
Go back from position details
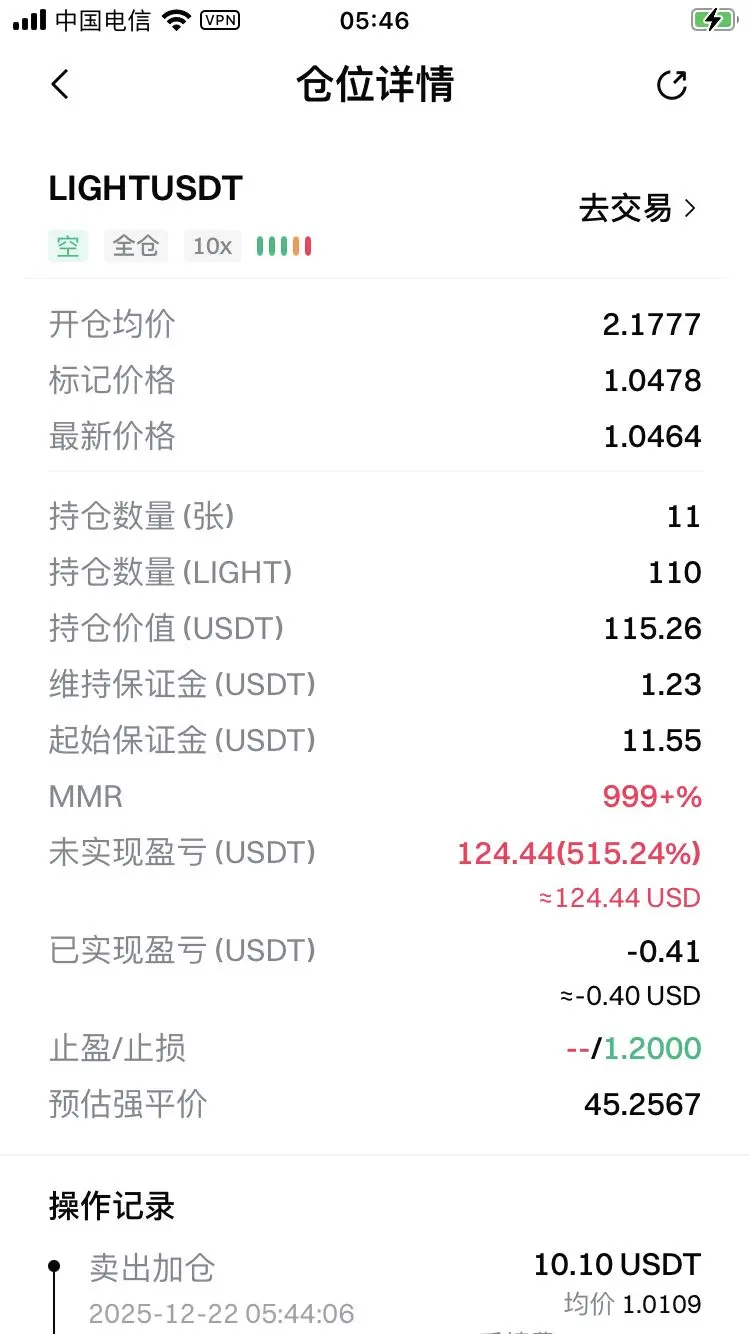[61, 84]
